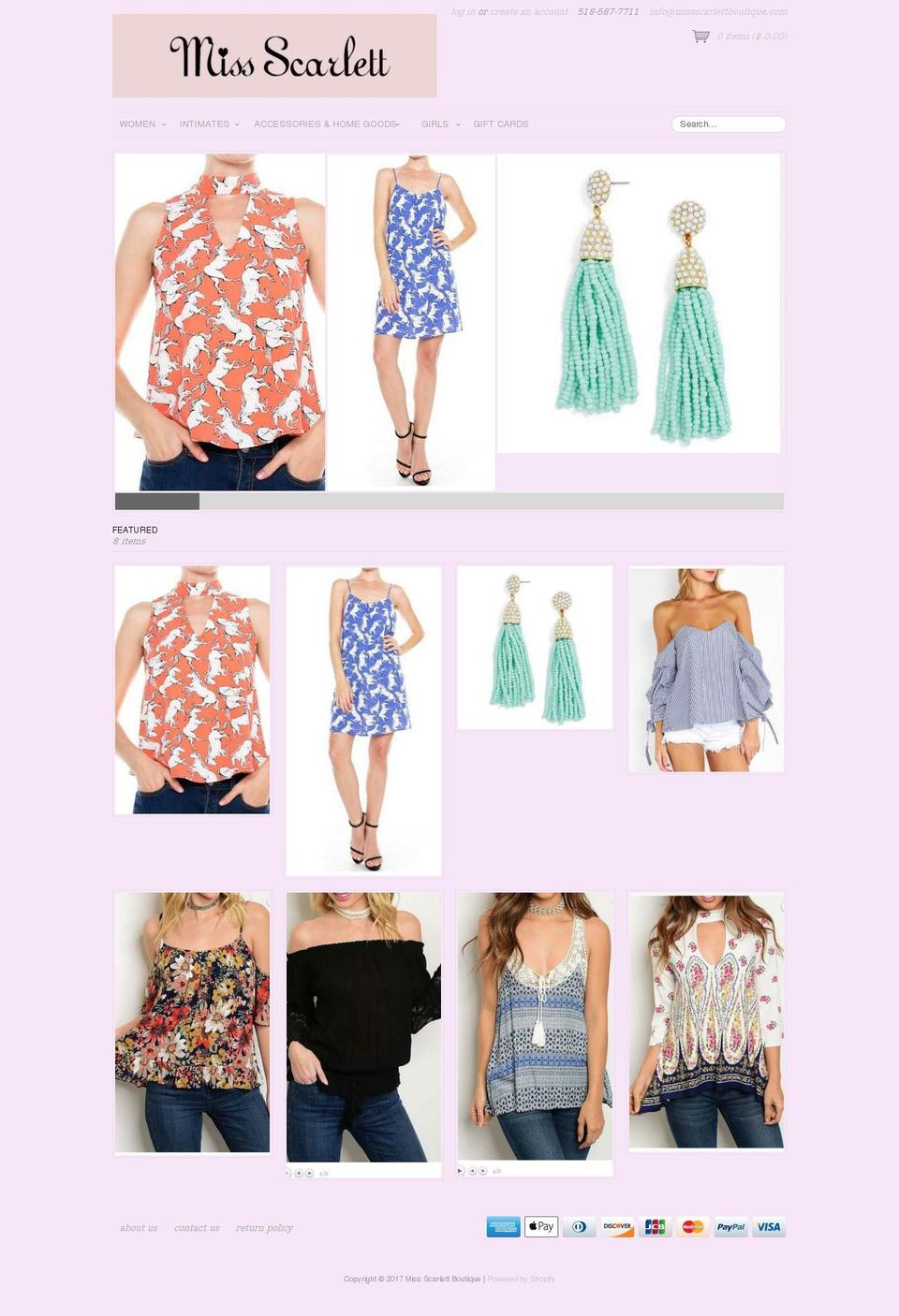The image size is (899, 1316).
Task: Open the return policy page
Action: click(265, 1227)
